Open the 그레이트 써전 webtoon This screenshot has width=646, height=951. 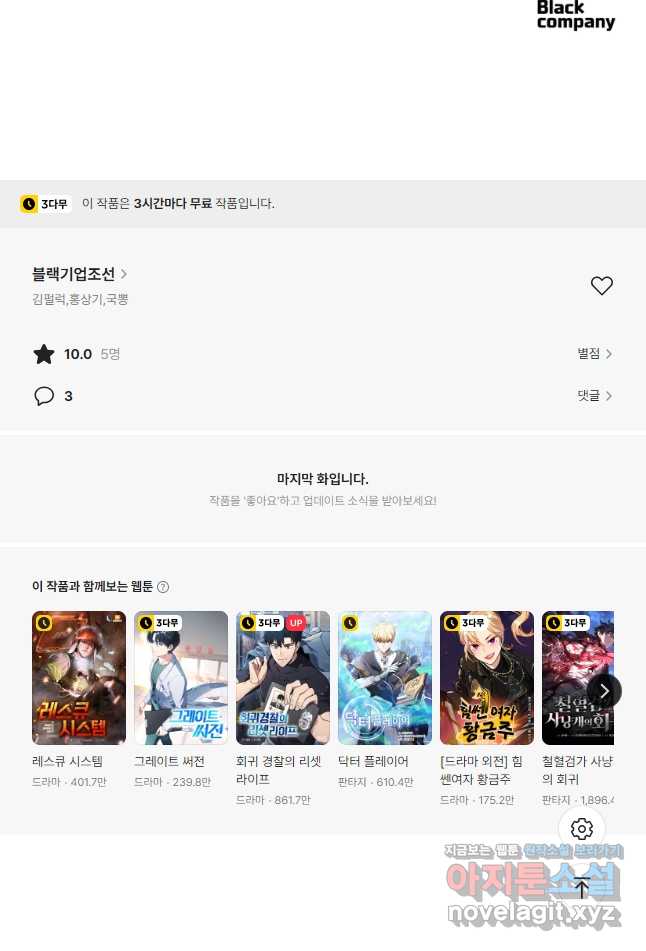tap(181, 678)
